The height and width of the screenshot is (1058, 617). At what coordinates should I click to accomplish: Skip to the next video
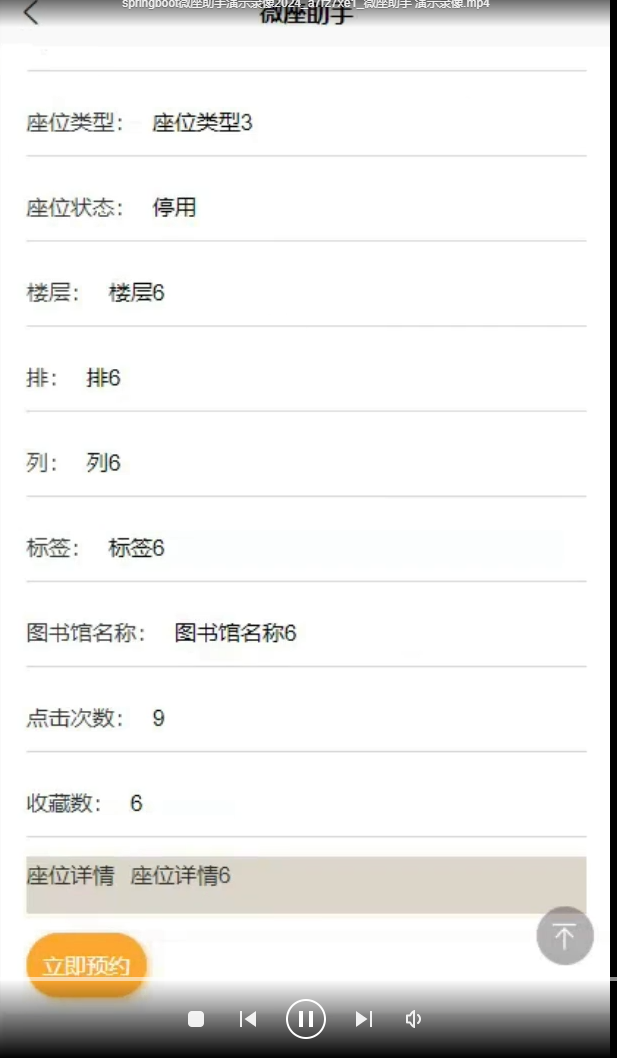[x=364, y=1019]
